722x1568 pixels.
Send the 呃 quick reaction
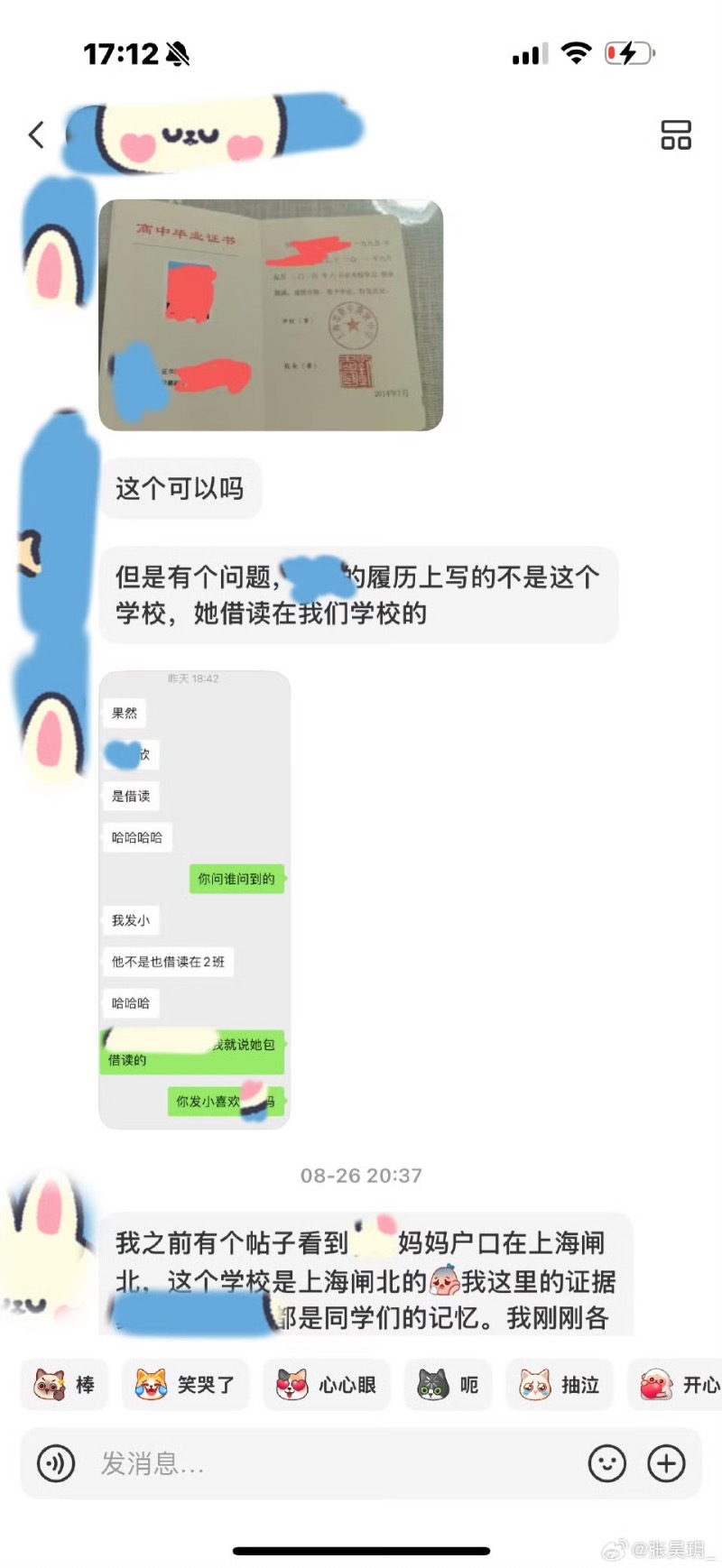[449, 1384]
